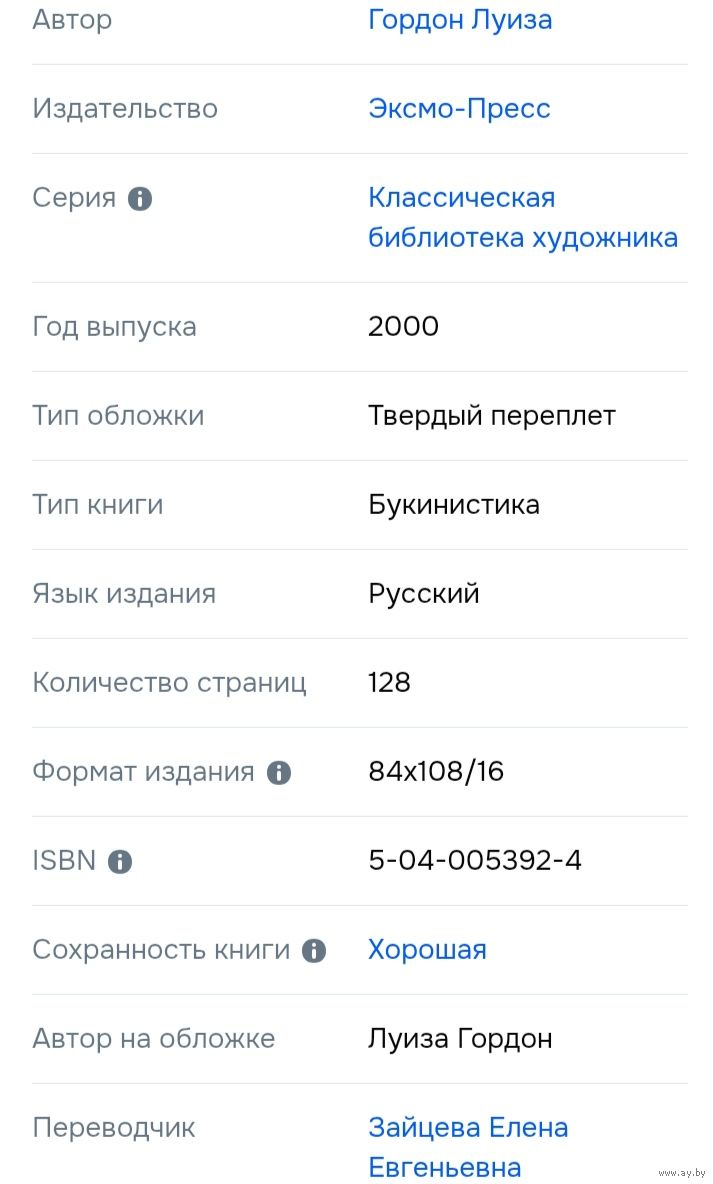713x1184 pixels.
Task: Open translator Зайцева Елена Евгеньевна
Action: pos(468,1147)
